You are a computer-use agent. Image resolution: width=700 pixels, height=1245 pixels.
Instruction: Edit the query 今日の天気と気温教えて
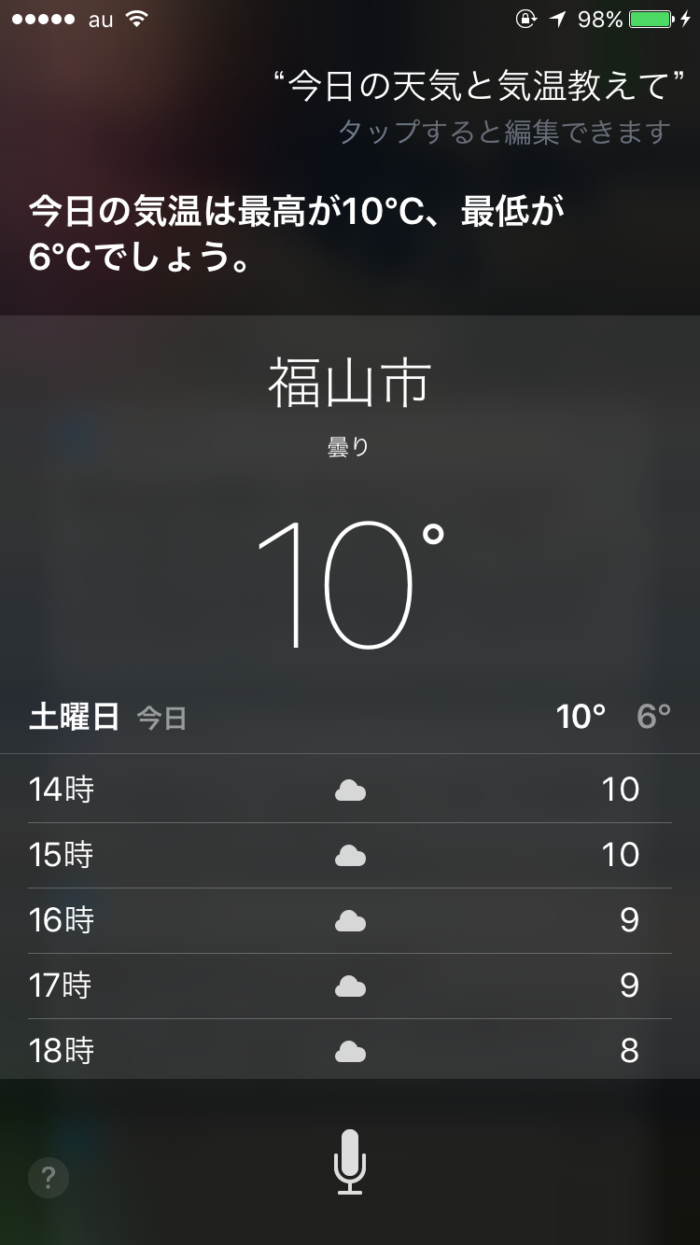[x=471, y=88]
